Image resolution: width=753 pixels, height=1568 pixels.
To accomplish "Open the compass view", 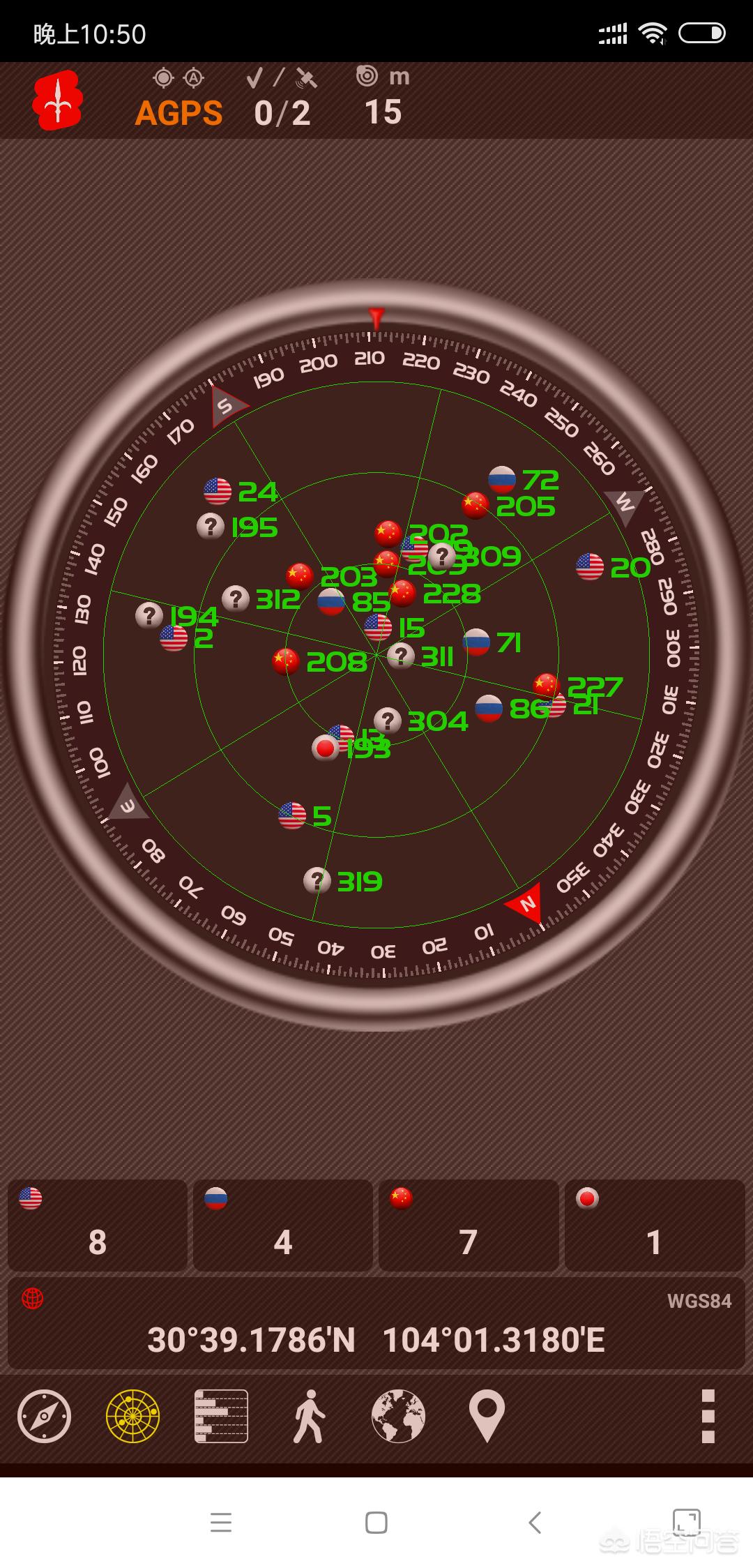I will [44, 1416].
